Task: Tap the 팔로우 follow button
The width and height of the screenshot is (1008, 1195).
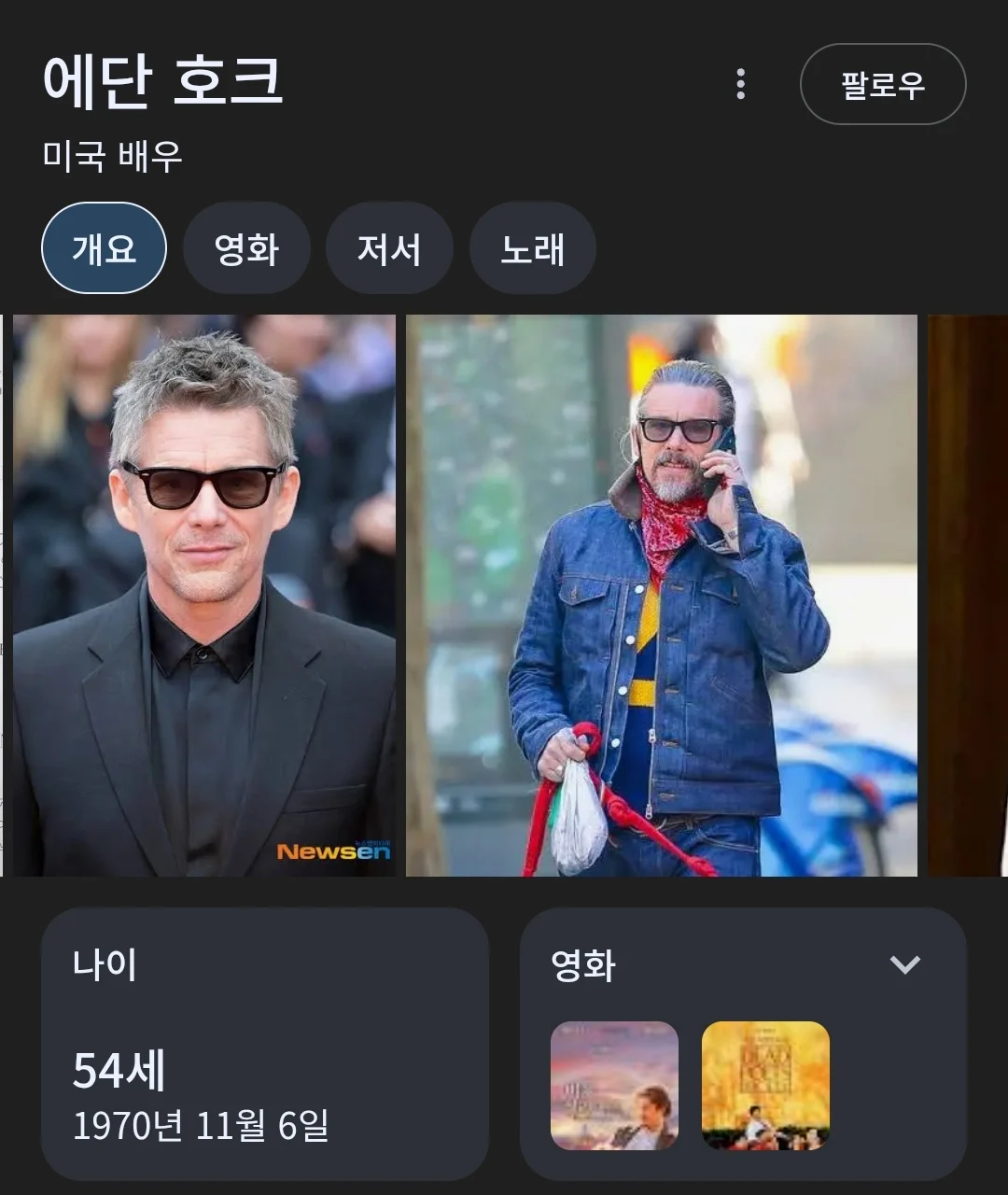Action: [882, 85]
